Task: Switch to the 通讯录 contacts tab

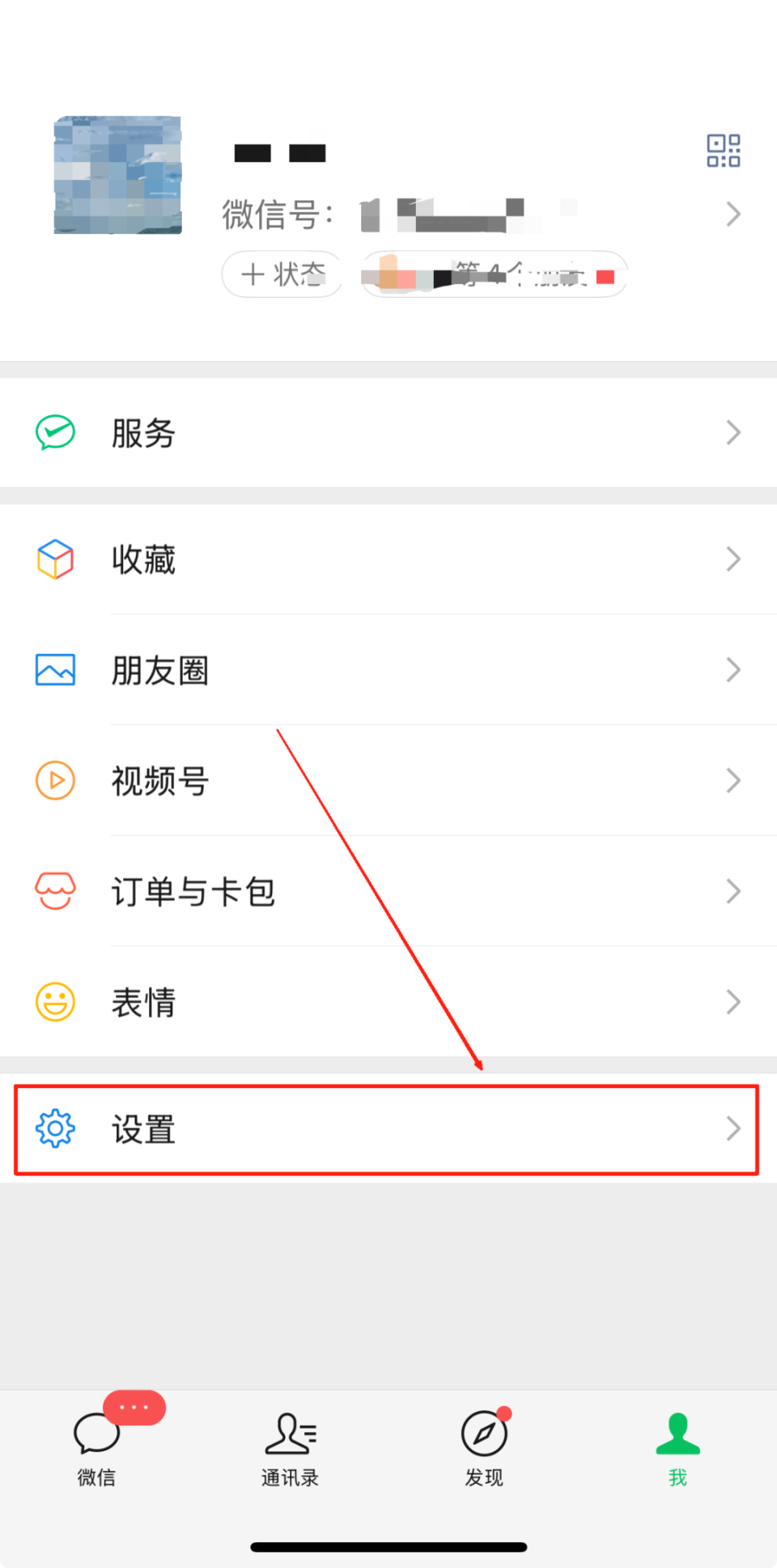Action: point(290,1449)
